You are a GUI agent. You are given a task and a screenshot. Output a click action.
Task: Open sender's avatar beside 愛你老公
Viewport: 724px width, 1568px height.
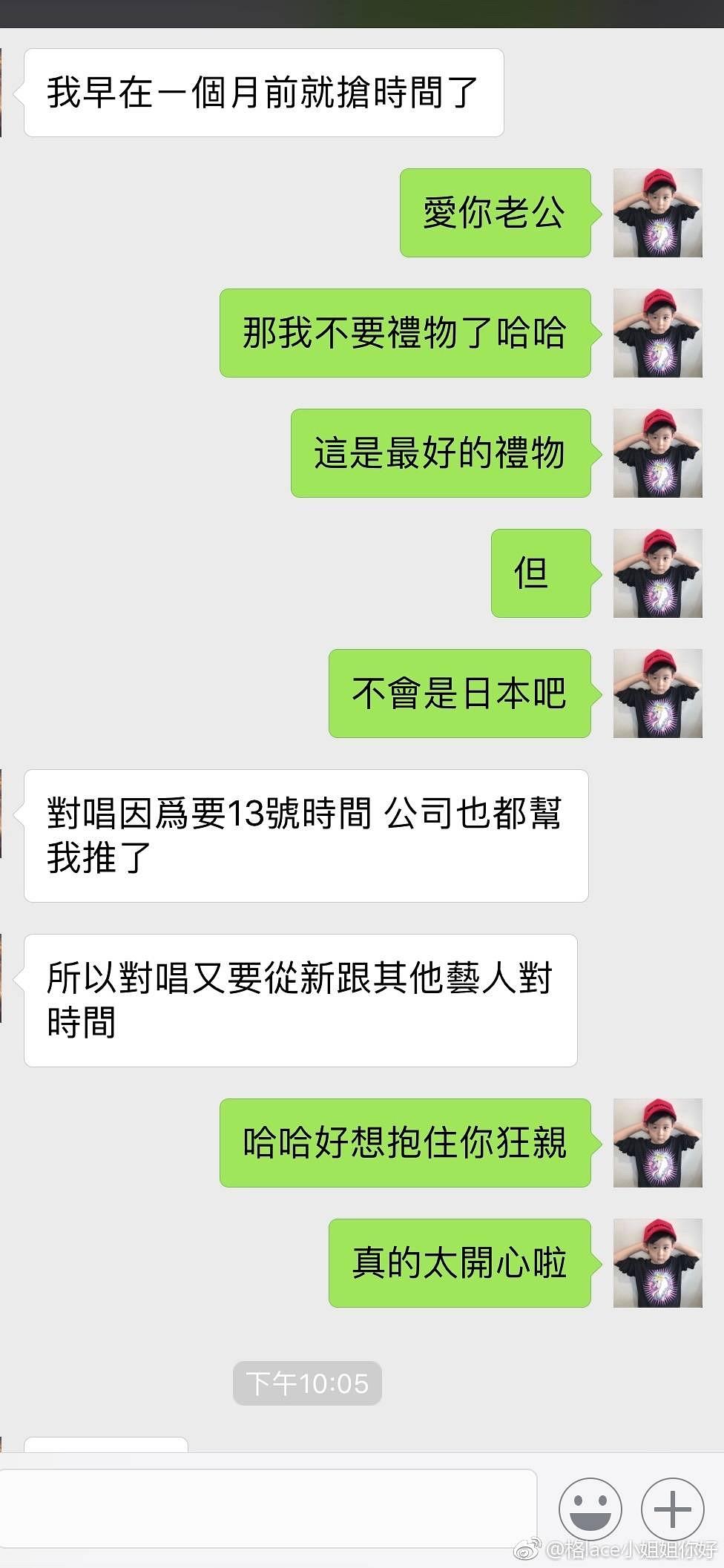(657, 213)
